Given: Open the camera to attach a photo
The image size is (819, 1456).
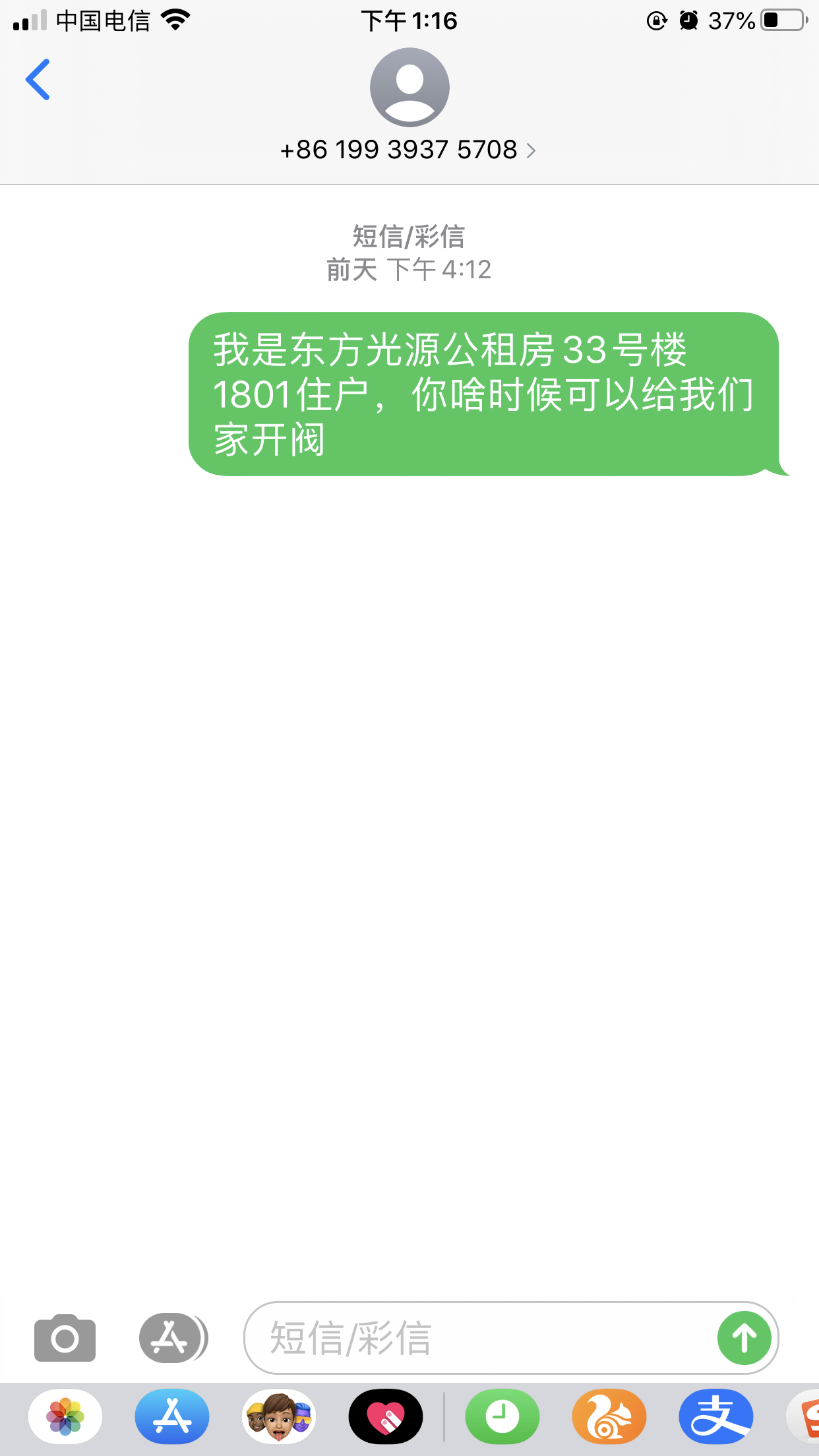Looking at the screenshot, I should point(65,1338).
